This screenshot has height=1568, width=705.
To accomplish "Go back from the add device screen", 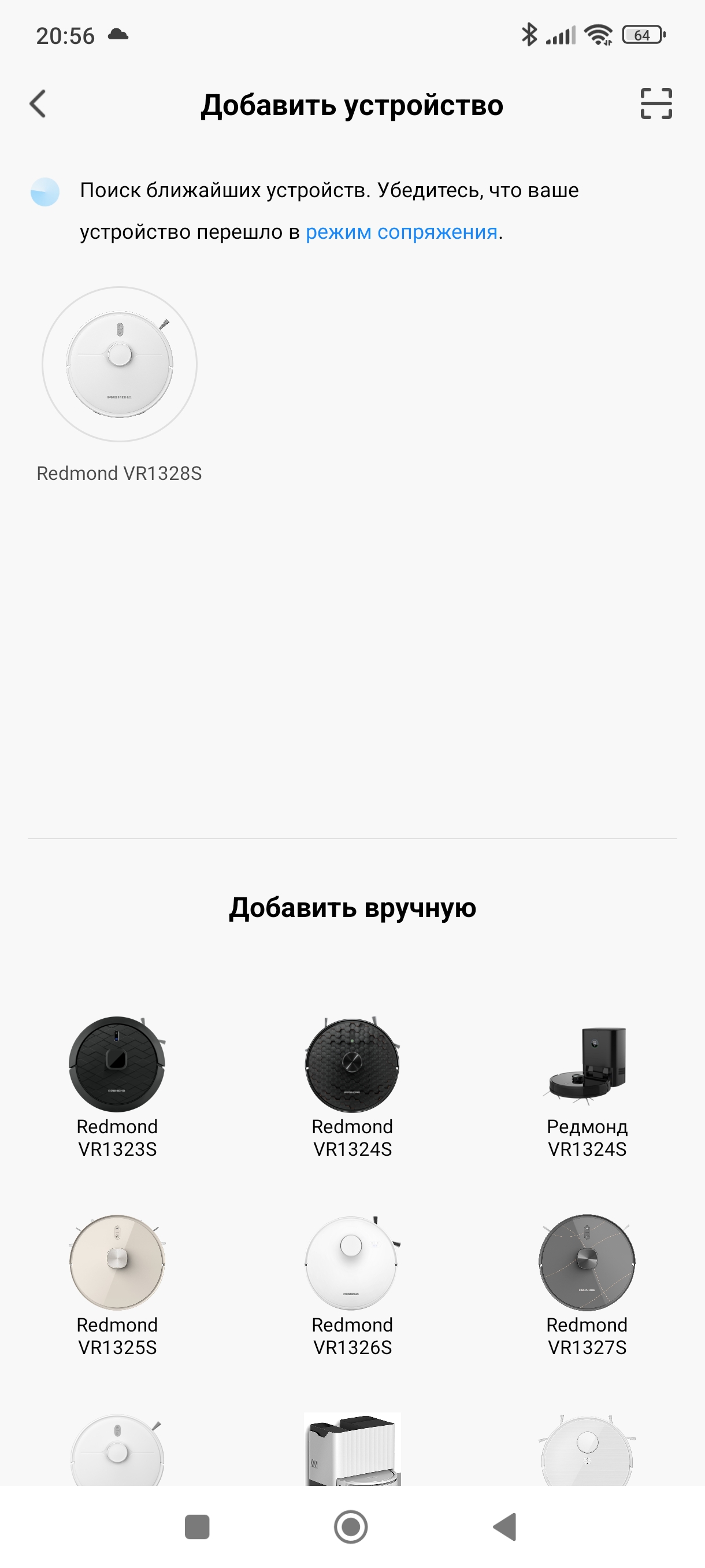I will [38, 104].
